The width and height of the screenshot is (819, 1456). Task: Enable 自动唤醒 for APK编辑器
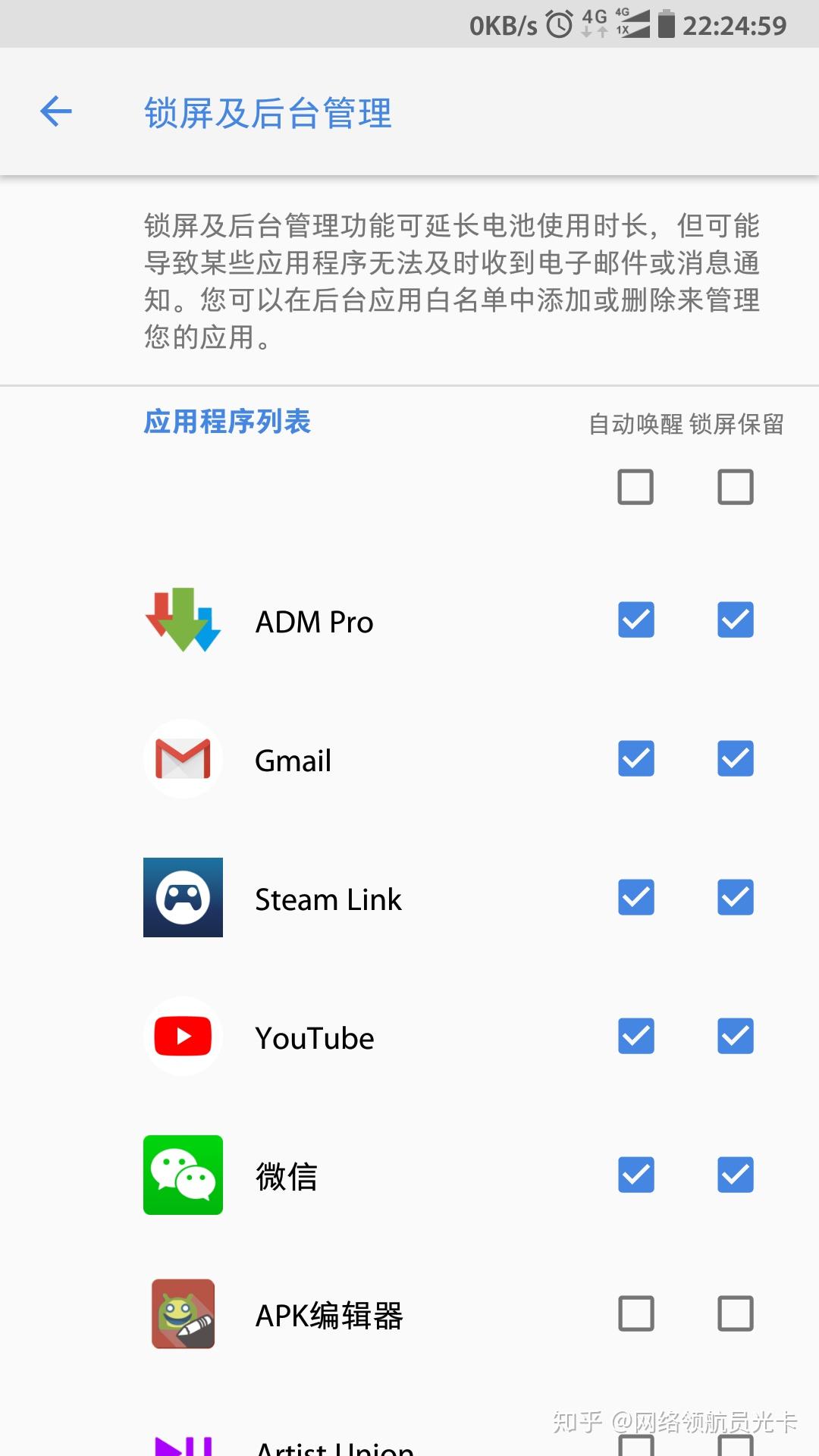click(x=635, y=1314)
